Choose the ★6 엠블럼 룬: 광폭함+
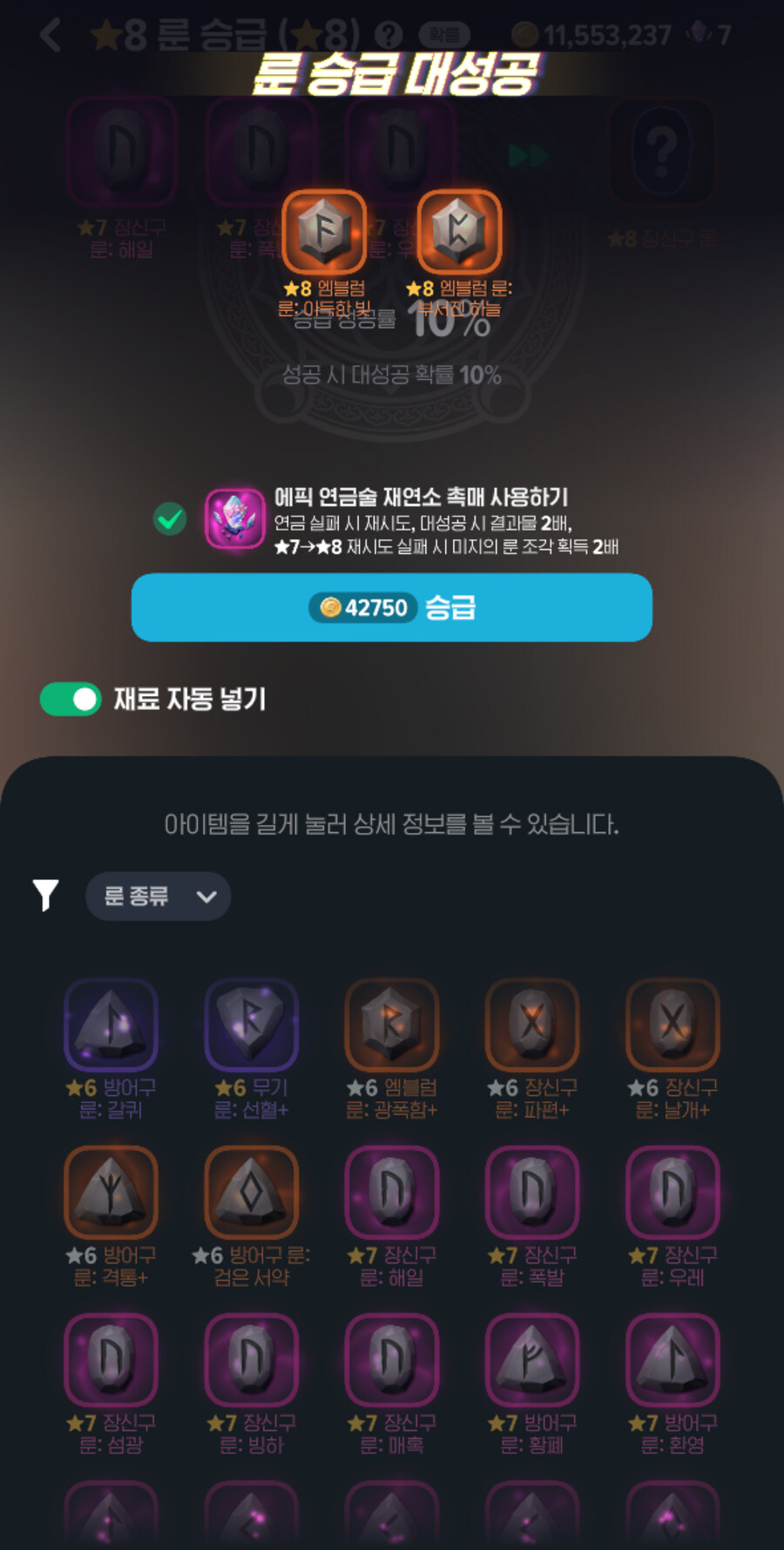The height and width of the screenshot is (1550, 784). tap(391, 1025)
